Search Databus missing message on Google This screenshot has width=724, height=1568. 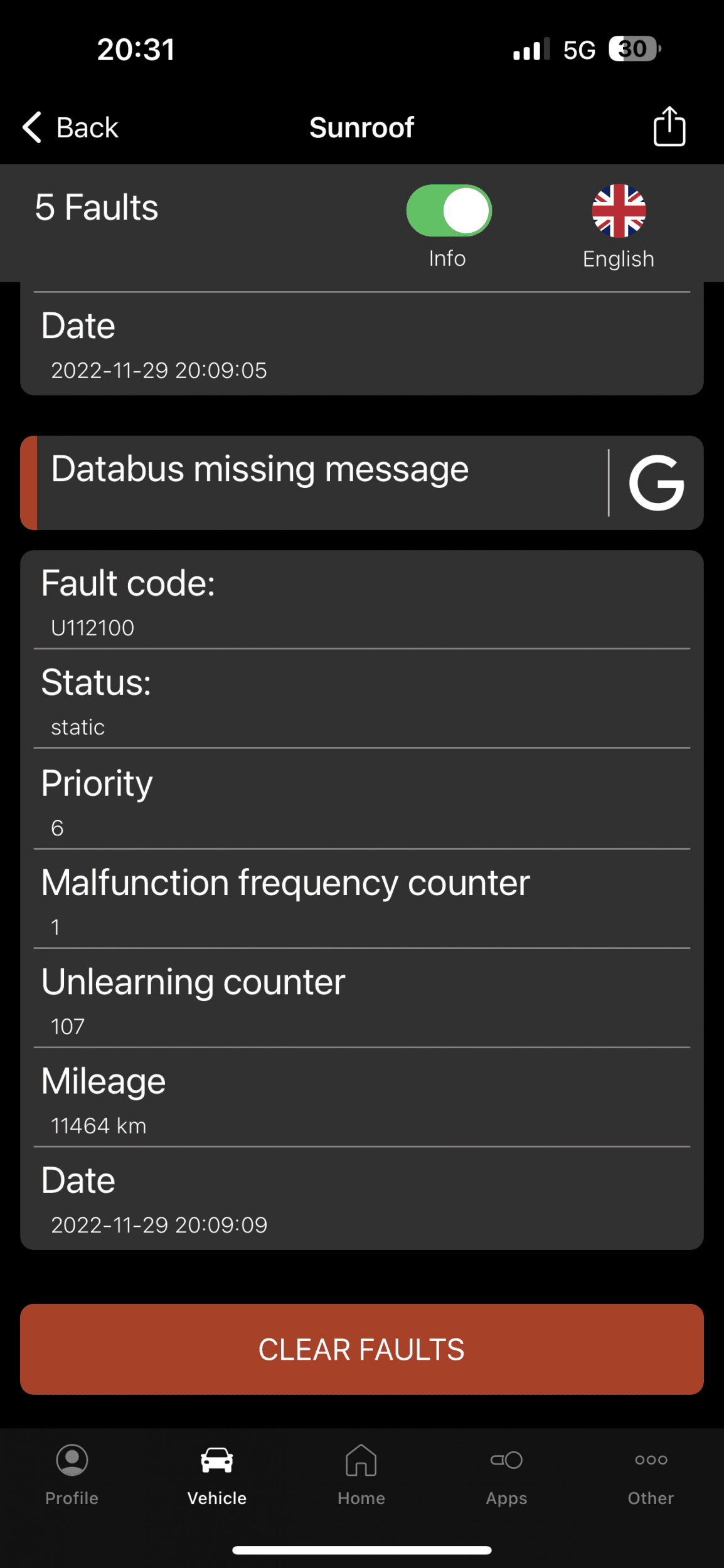pos(656,482)
